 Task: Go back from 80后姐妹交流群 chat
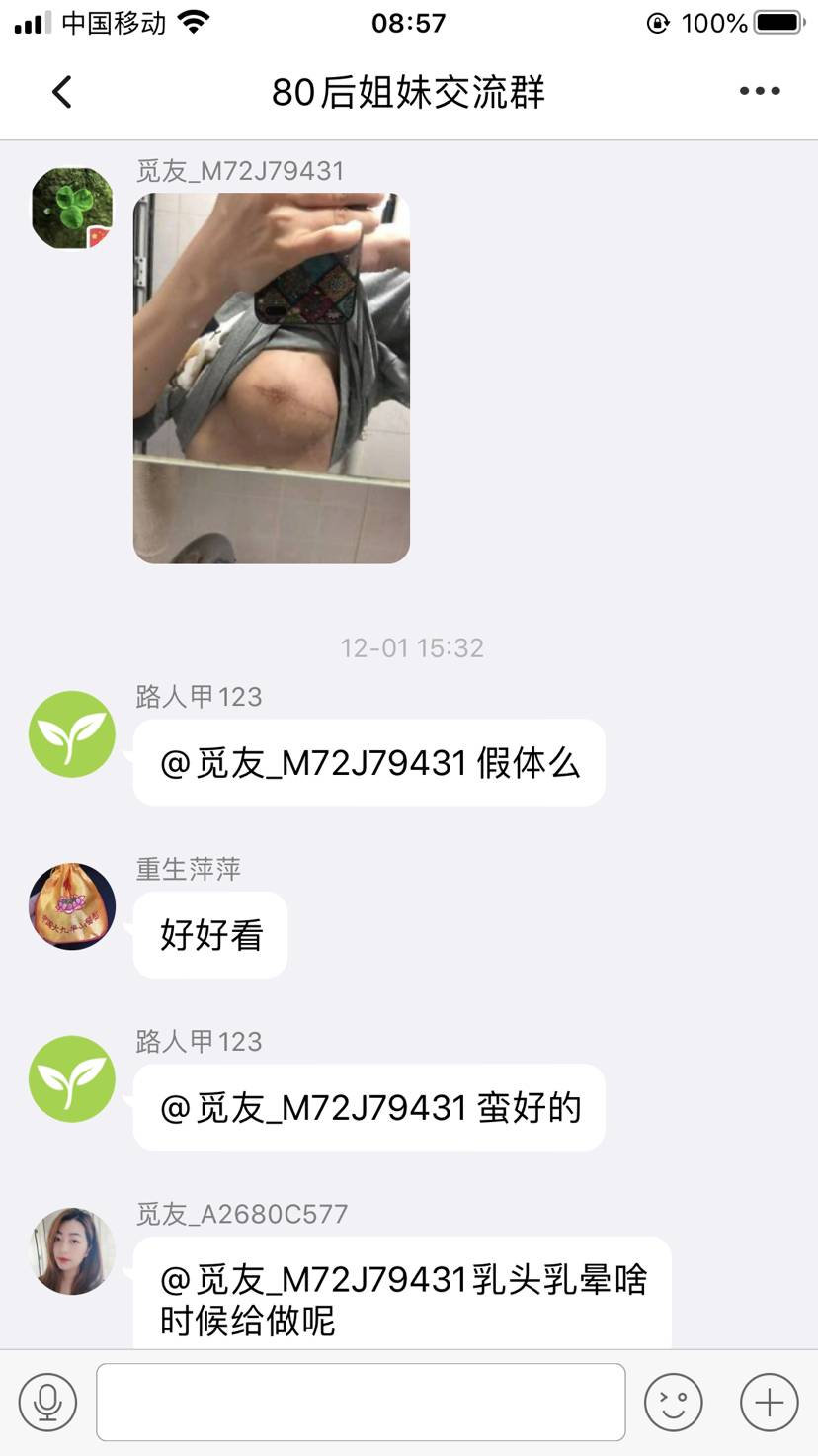(x=62, y=92)
